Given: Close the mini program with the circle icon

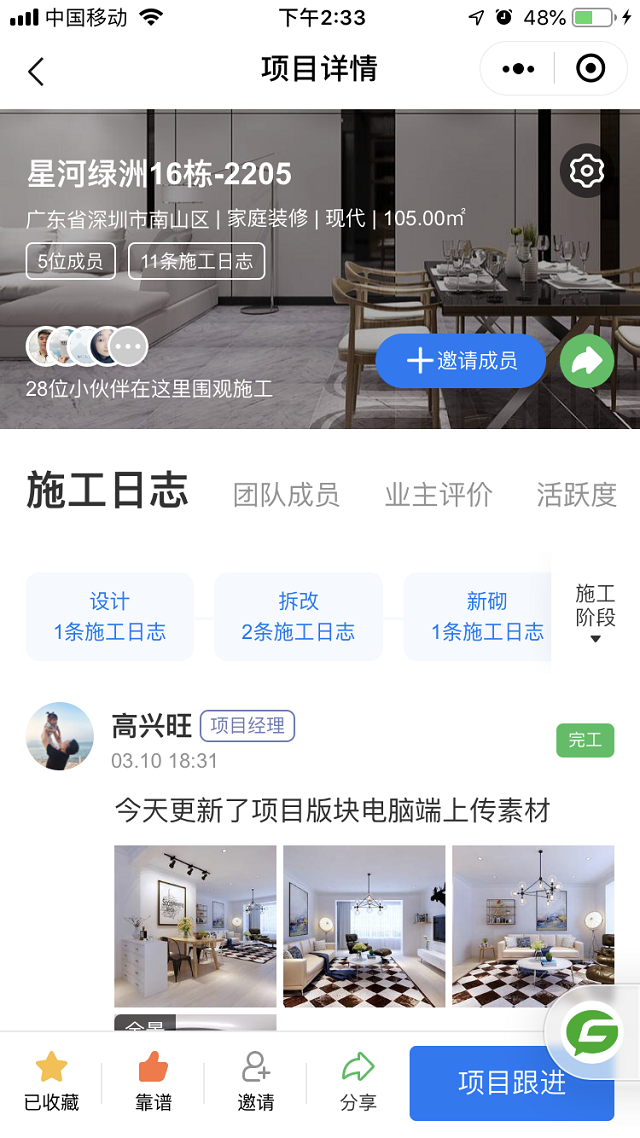Looking at the screenshot, I should [591, 69].
